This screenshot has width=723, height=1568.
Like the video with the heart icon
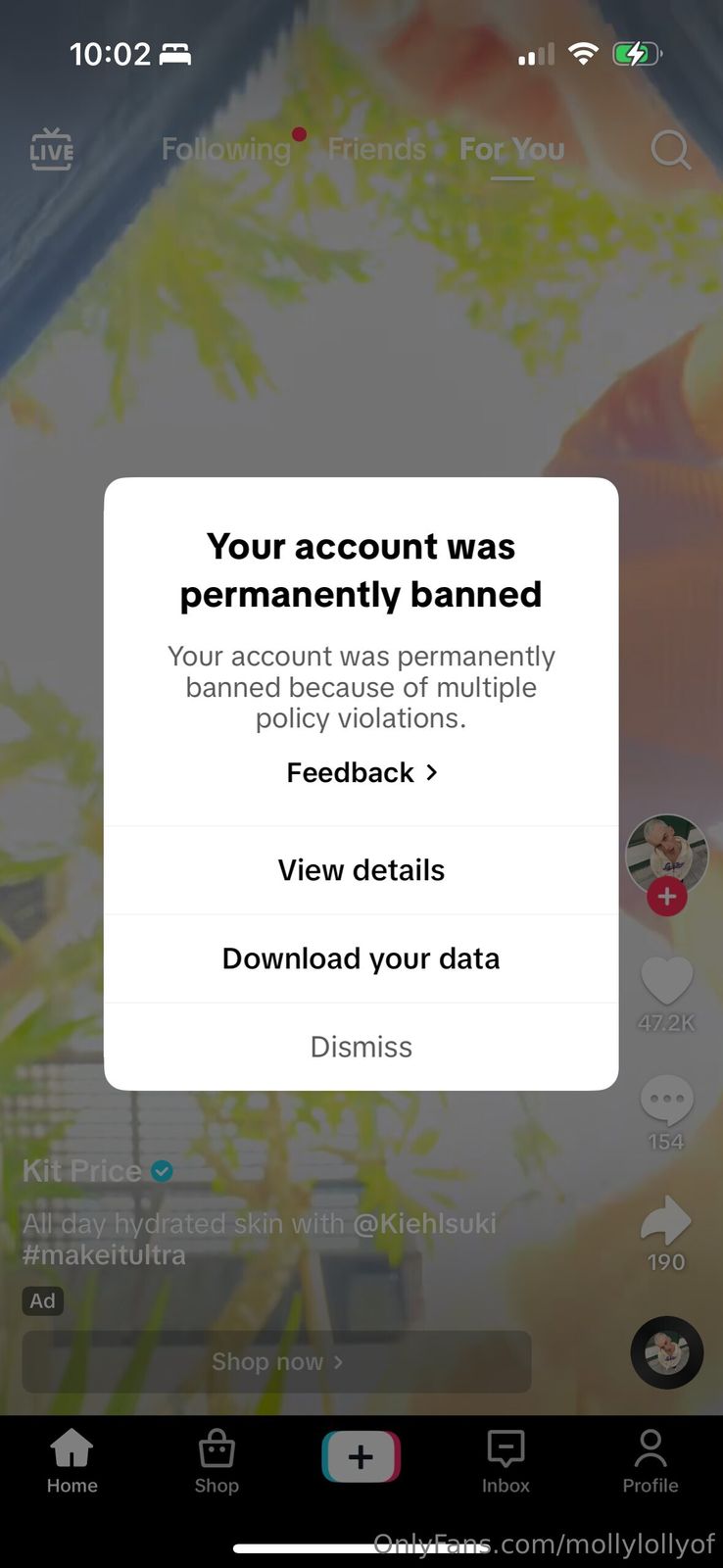(x=666, y=981)
